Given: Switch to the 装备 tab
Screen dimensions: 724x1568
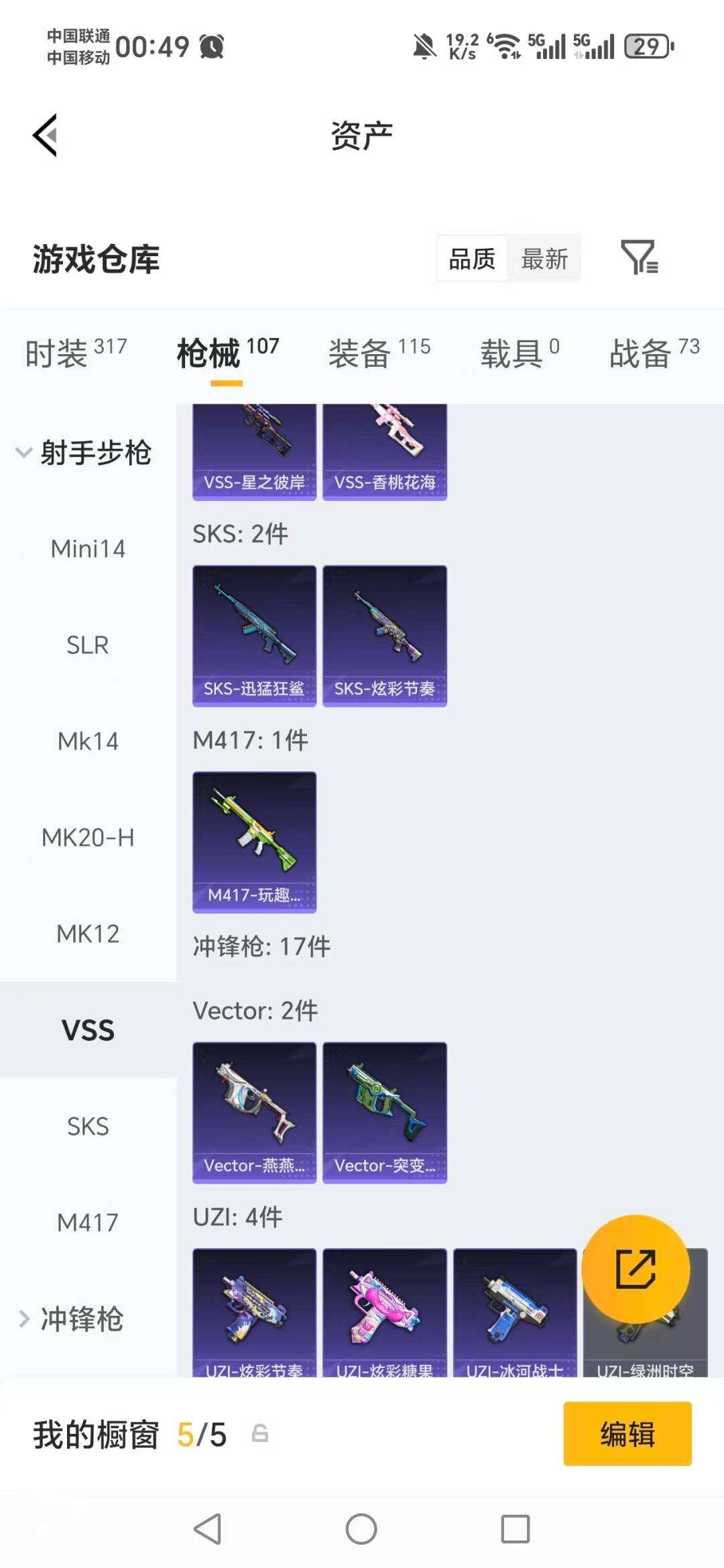Looking at the screenshot, I should coord(359,354).
